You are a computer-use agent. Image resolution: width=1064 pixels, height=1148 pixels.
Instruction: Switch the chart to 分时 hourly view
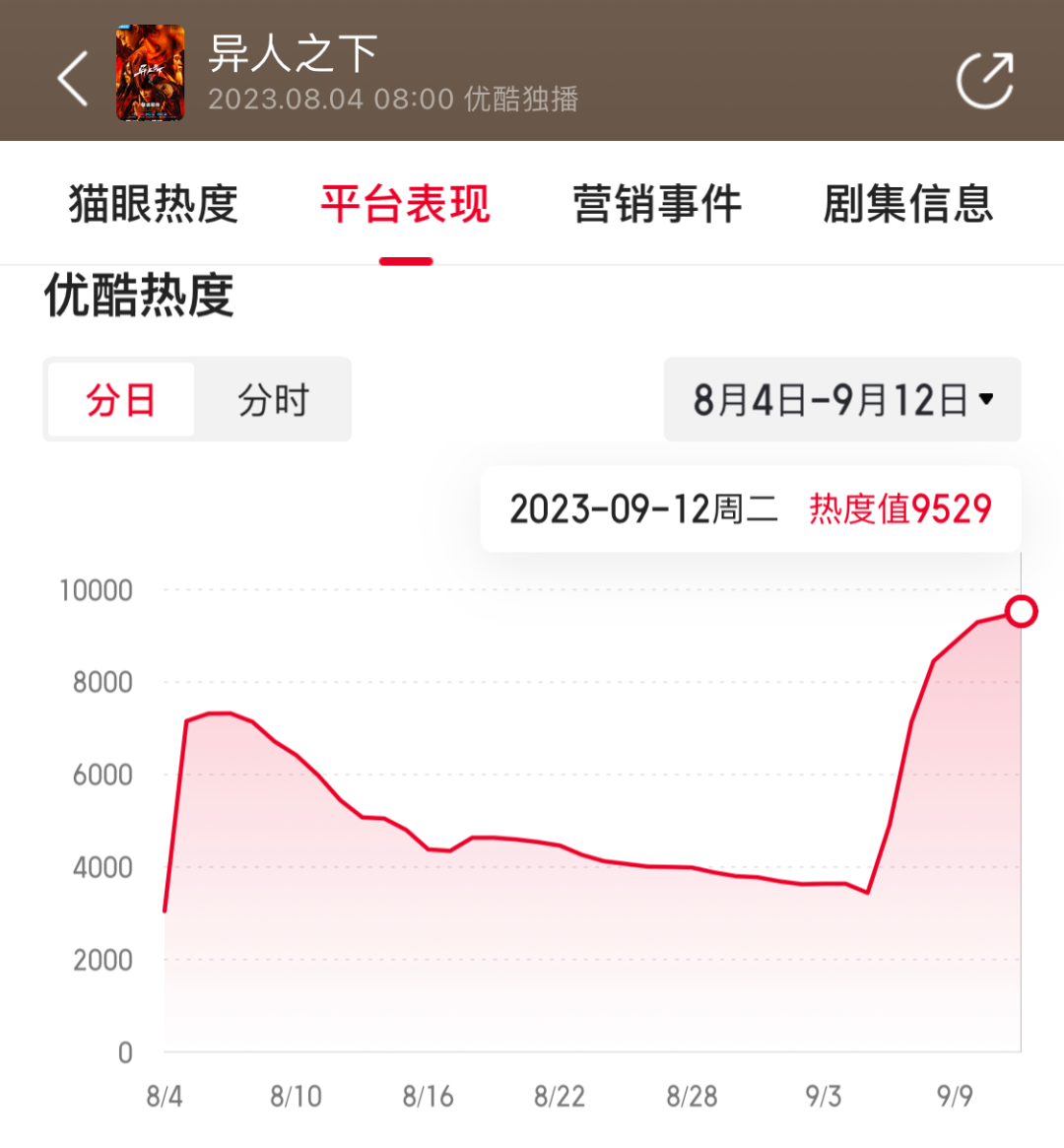pyautogui.click(x=274, y=400)
